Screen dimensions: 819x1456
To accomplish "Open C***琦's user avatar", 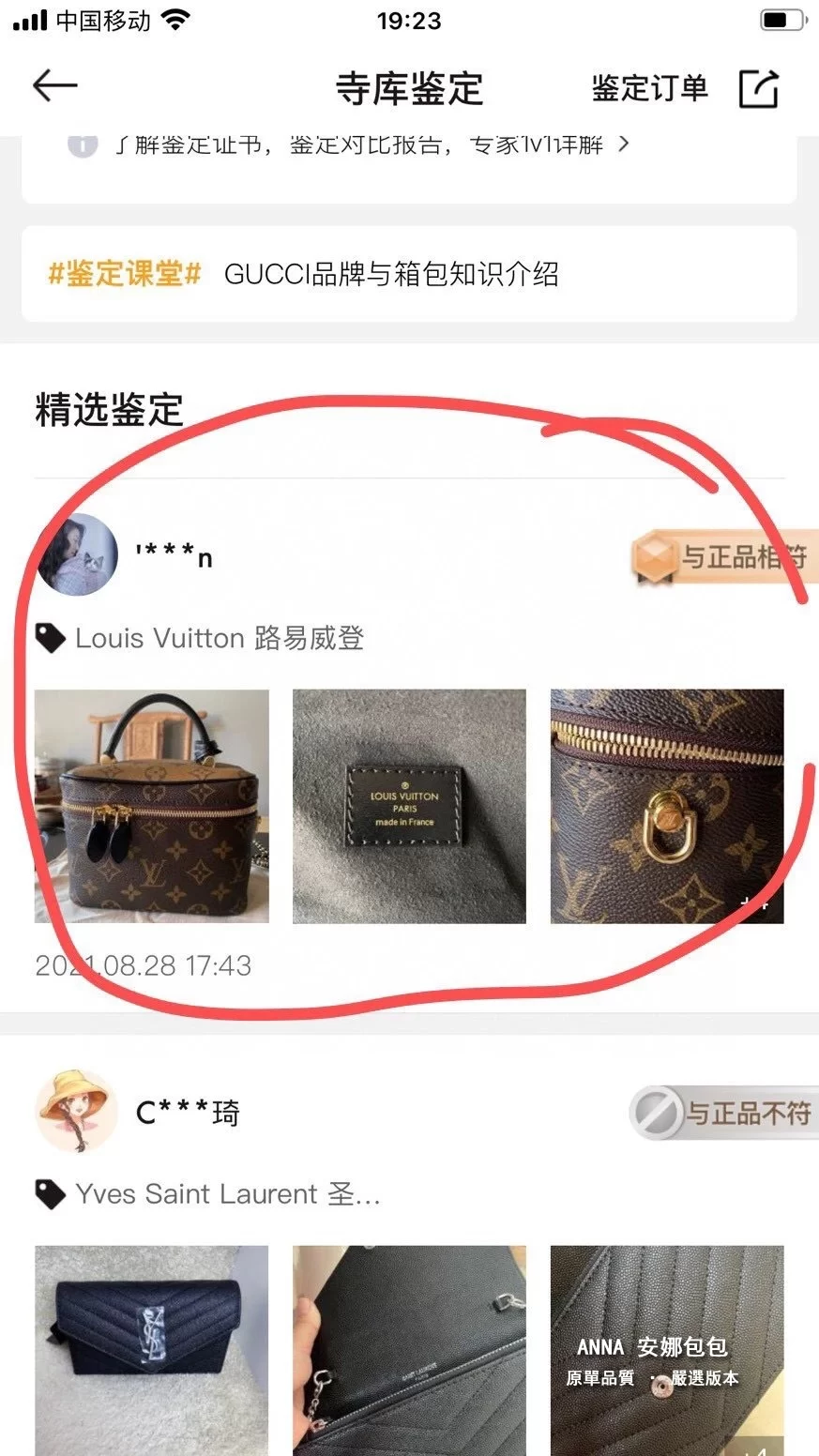I will point(76,1113).
